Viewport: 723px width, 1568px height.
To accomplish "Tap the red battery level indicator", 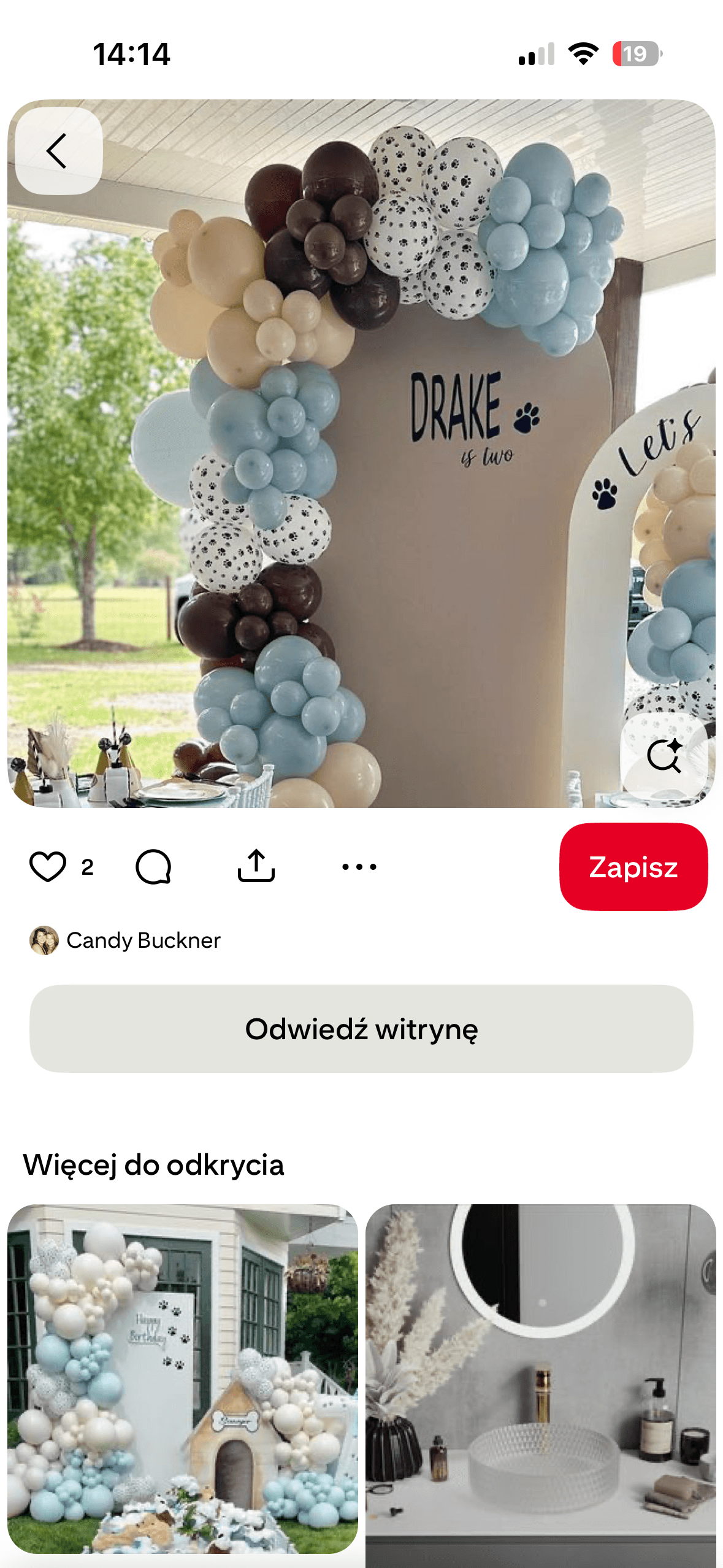I will point(635,55).
